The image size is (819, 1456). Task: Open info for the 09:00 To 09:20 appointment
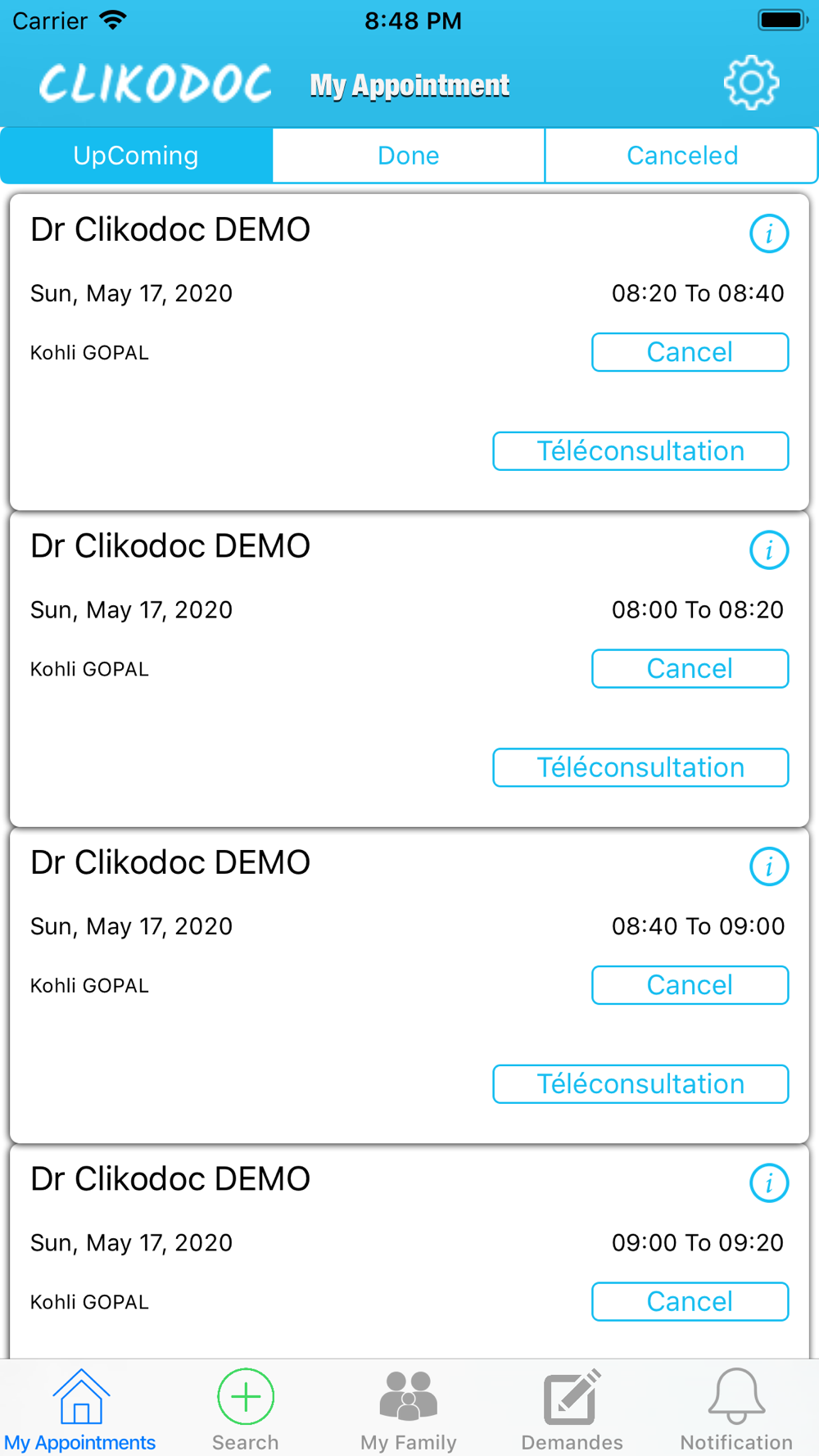point(769,1183)
